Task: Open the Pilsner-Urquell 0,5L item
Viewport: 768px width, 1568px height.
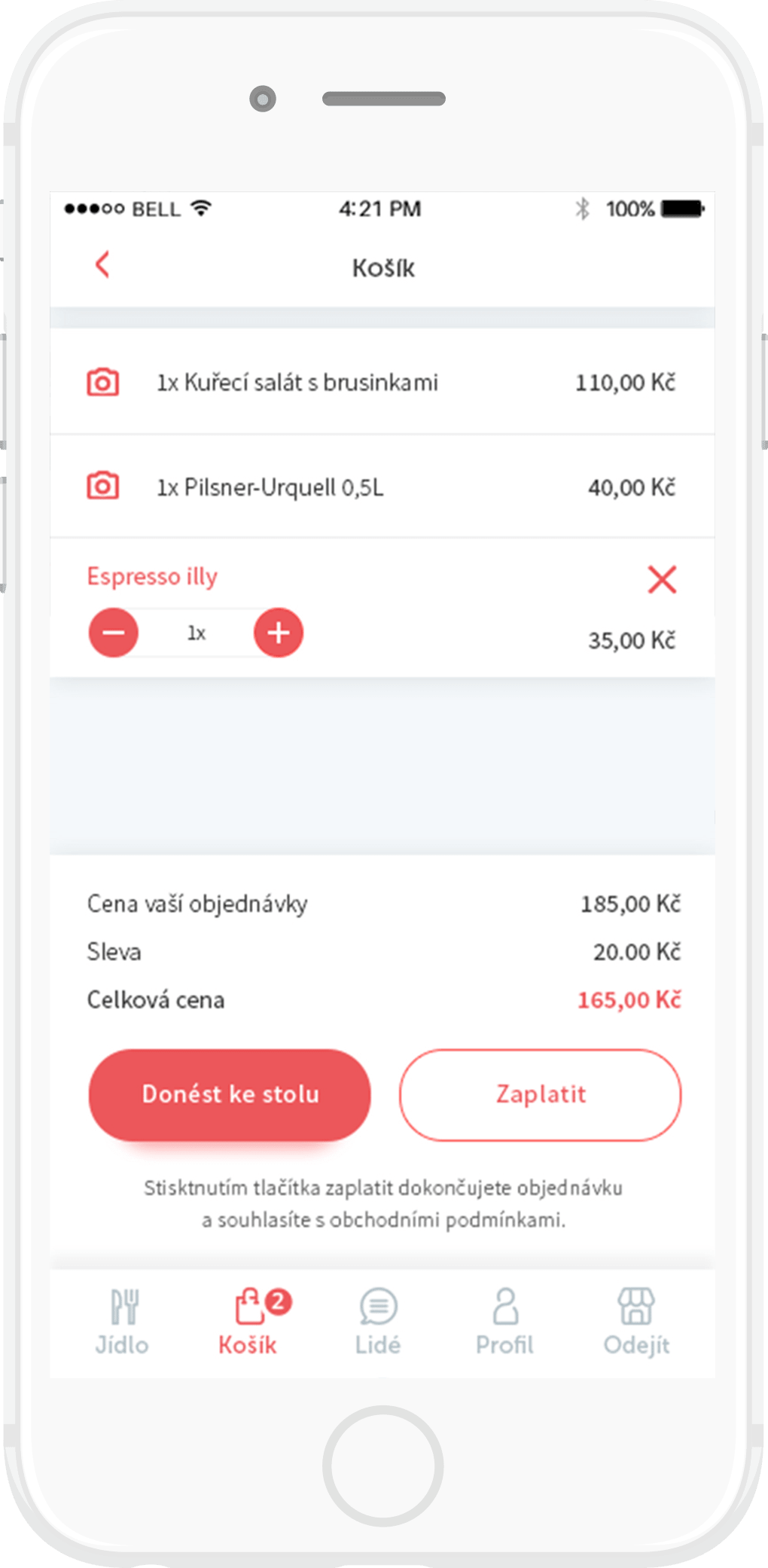Action: (x=270, y=487)
